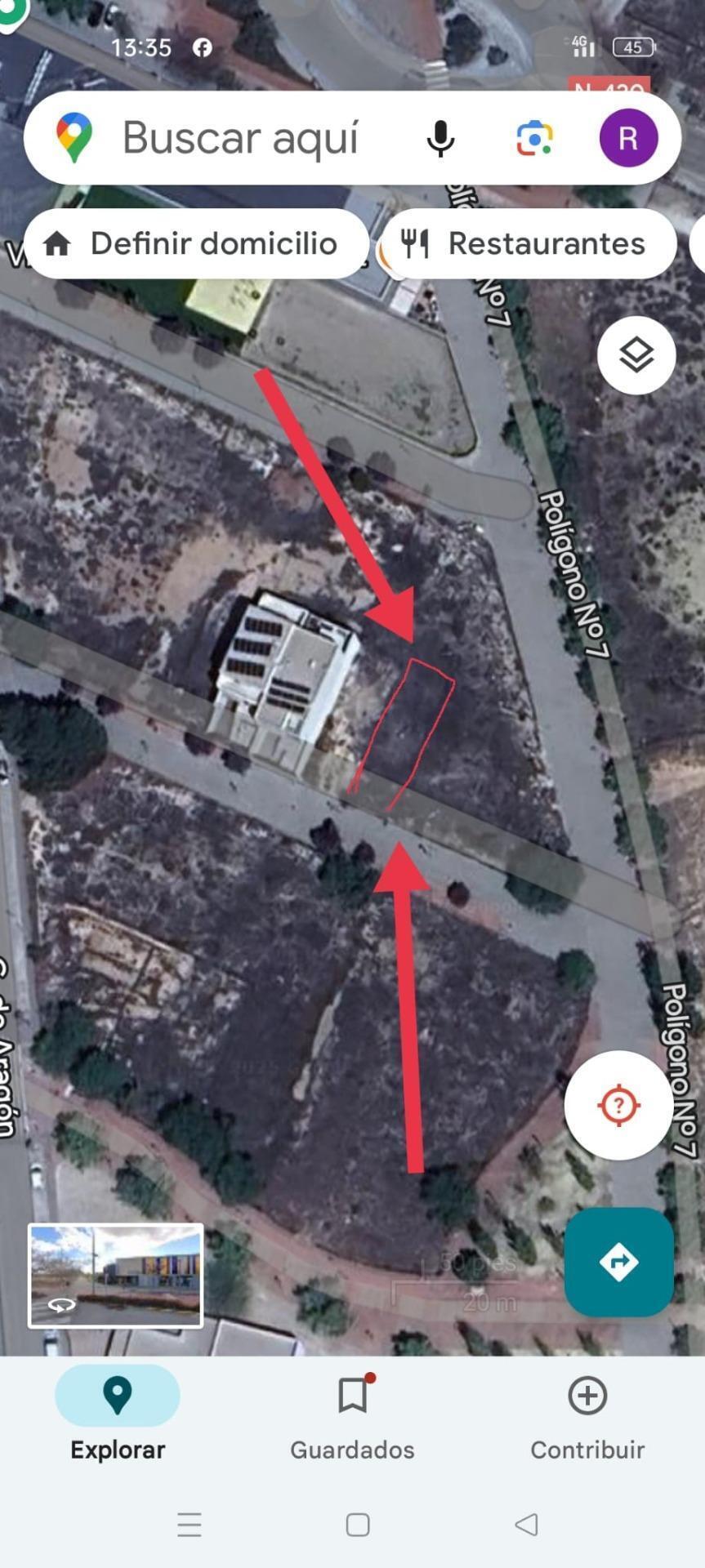Tap Definir domicilio chip

click(x=196, y=243)
